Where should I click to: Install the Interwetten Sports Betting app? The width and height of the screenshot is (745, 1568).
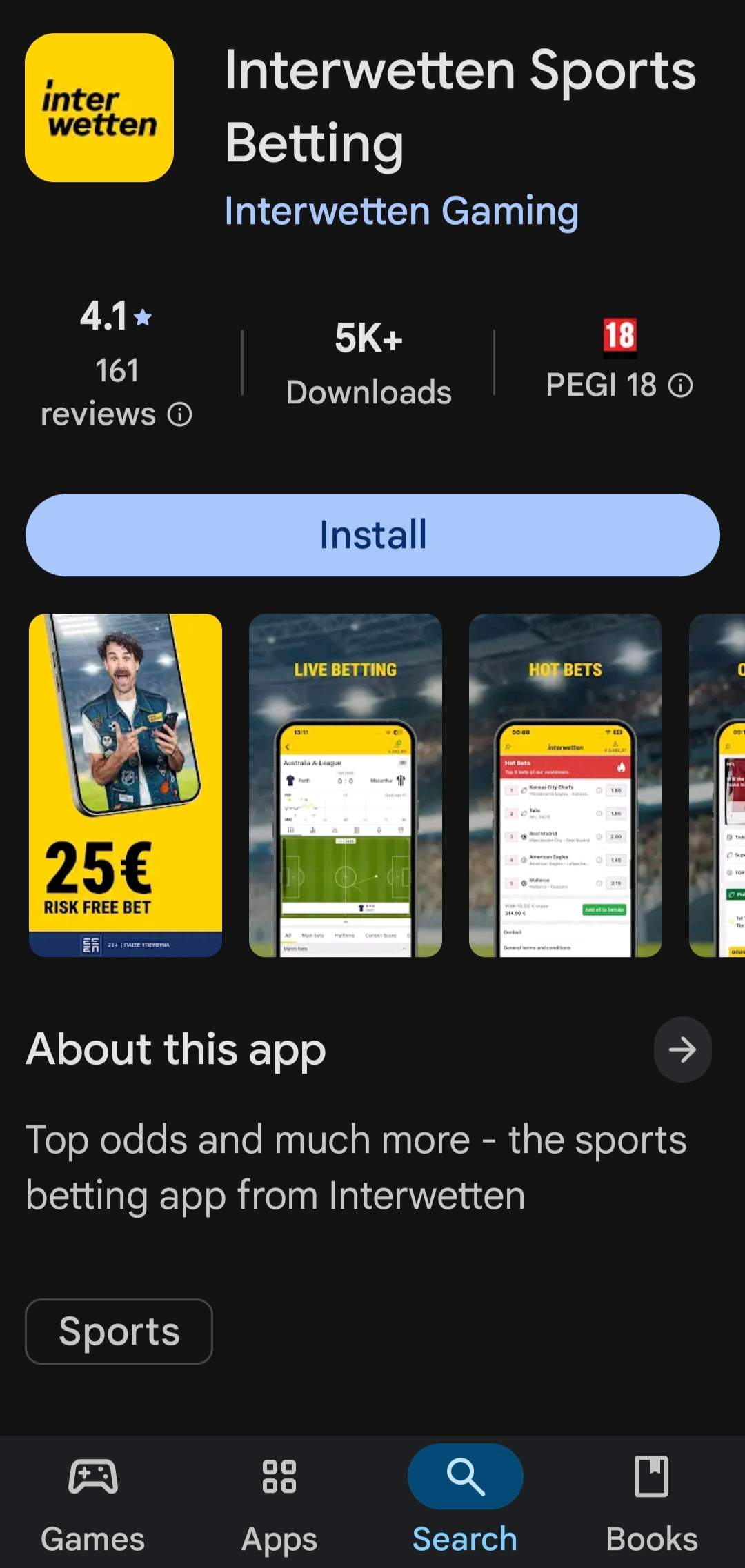372,535
